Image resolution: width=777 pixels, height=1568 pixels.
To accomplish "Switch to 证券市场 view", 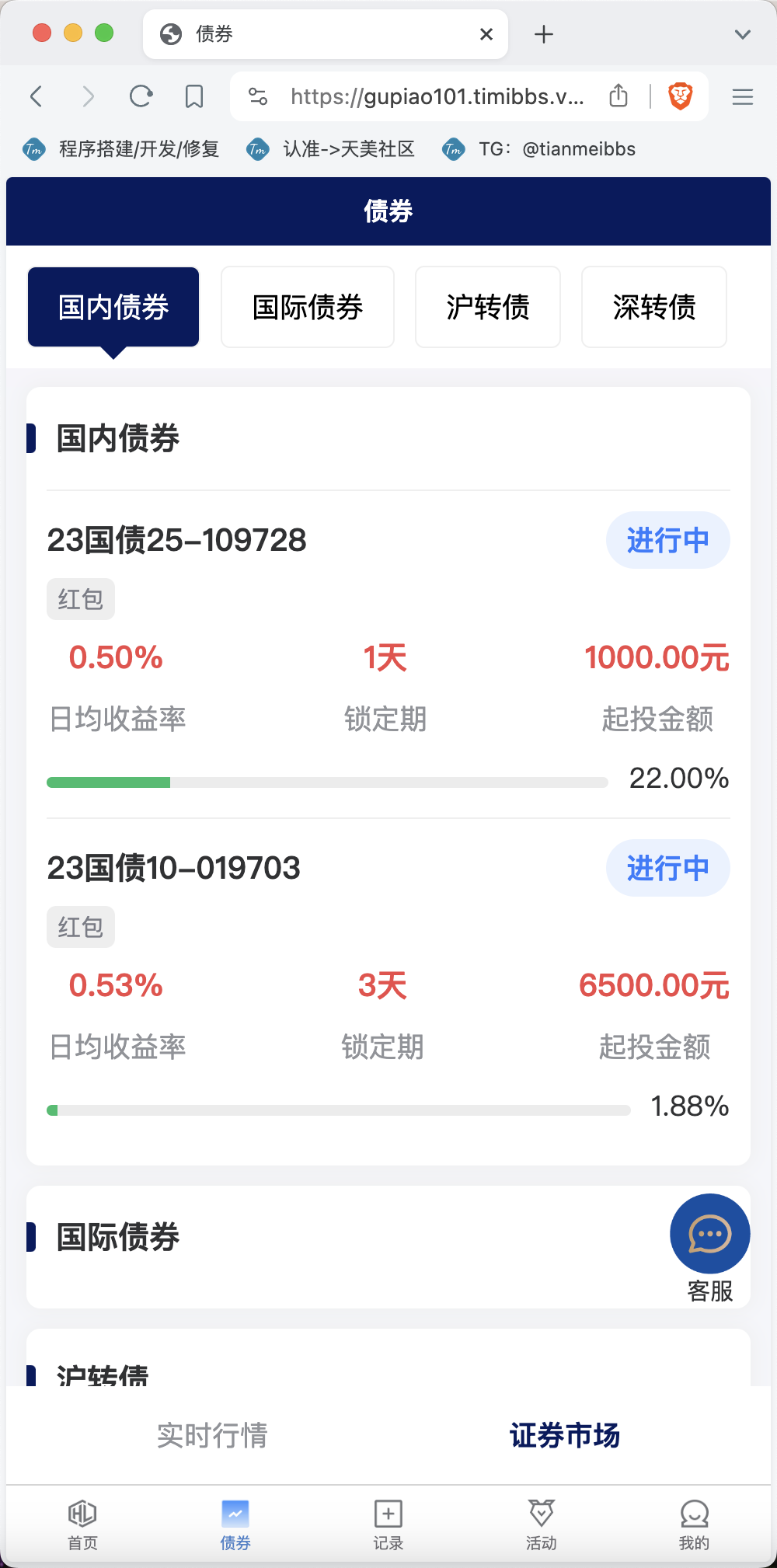I will coord(565,1435).
